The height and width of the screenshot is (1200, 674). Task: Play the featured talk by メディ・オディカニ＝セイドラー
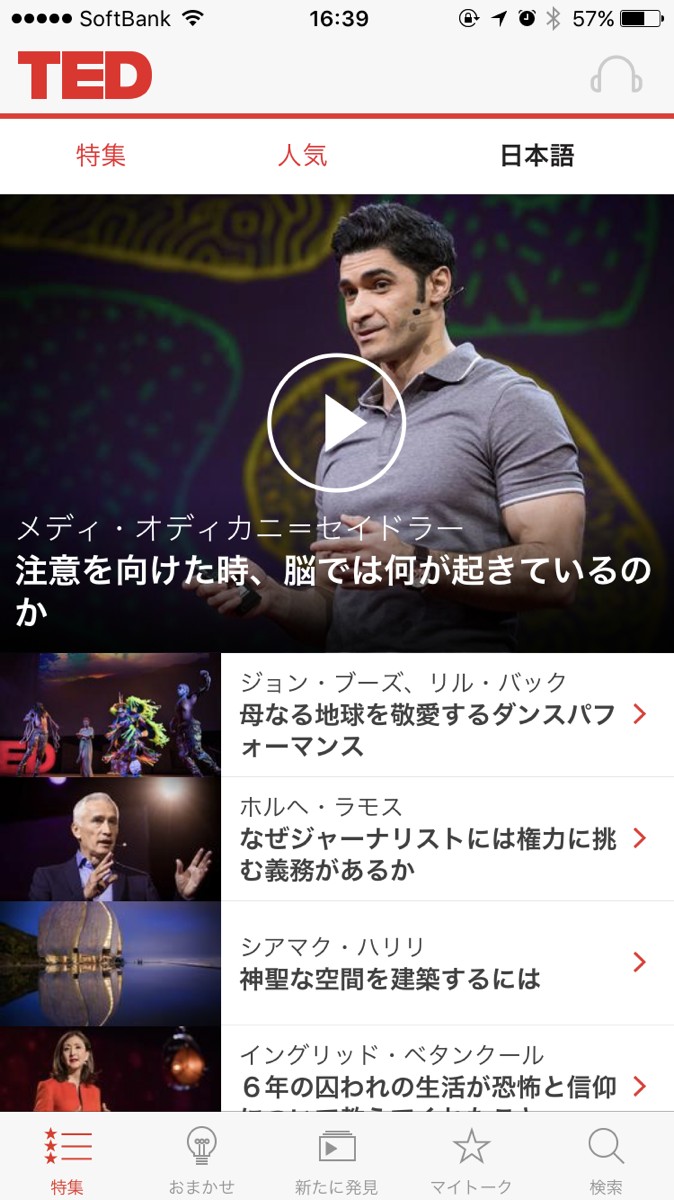coord(336,423)
